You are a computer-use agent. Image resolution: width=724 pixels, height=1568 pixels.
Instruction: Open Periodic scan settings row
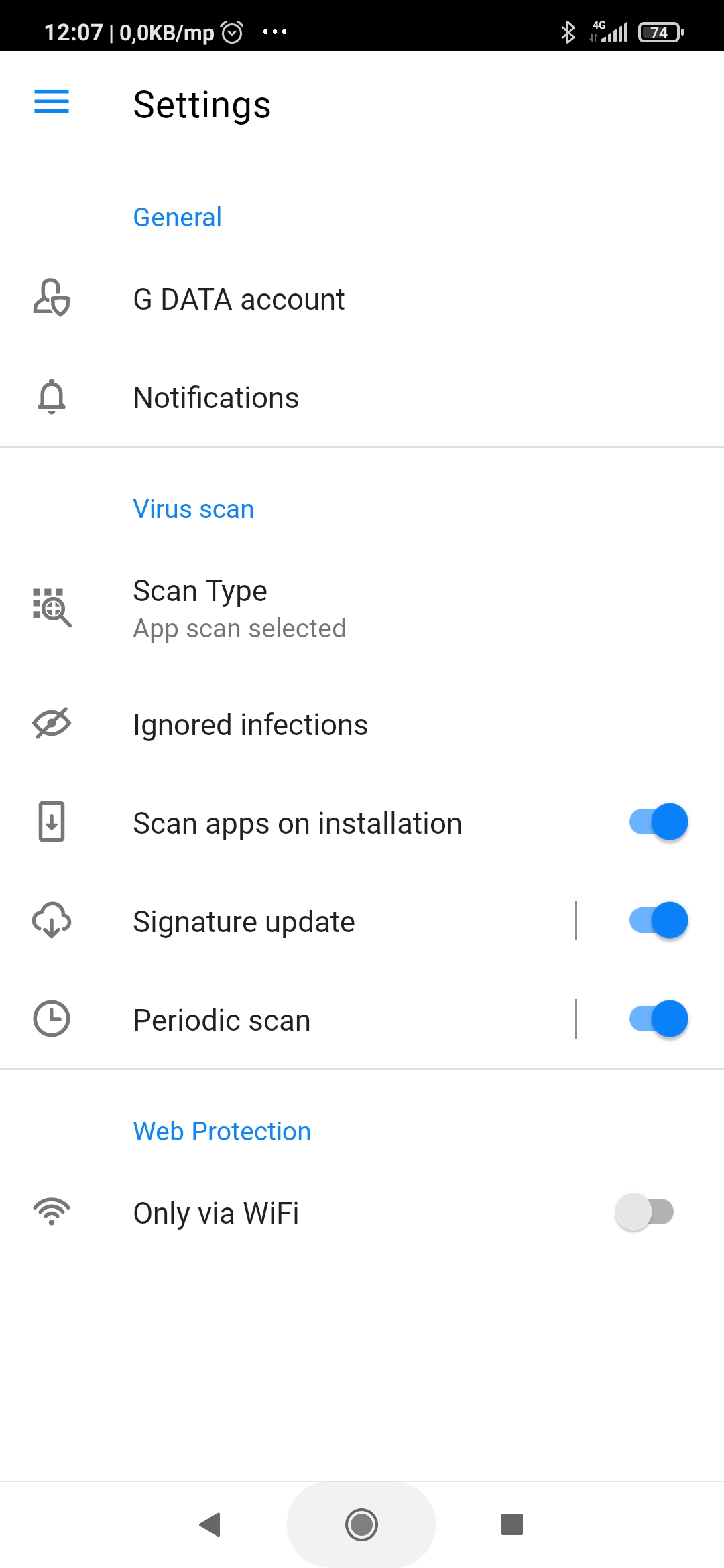(x=287, y=1020)
